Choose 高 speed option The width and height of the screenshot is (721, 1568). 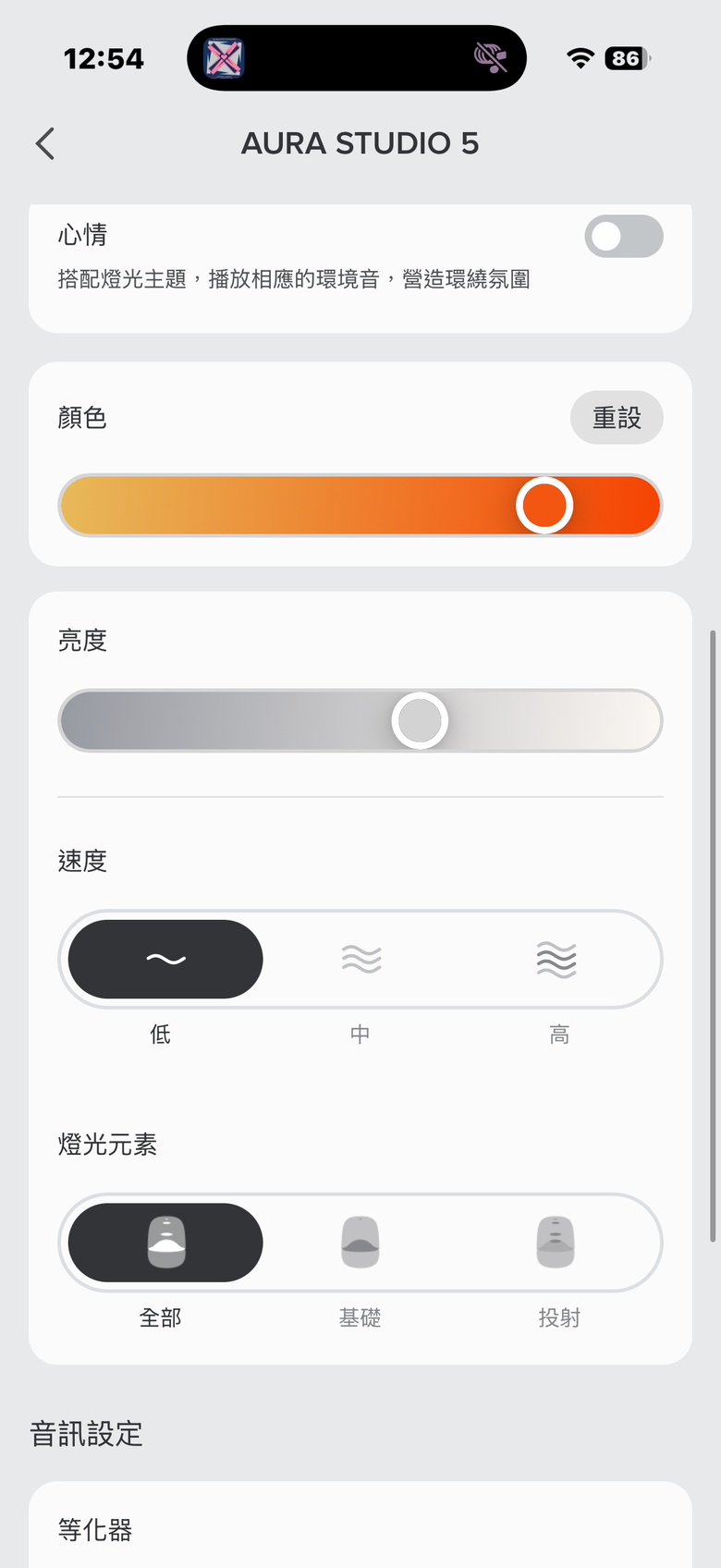(x=556, y=959)
